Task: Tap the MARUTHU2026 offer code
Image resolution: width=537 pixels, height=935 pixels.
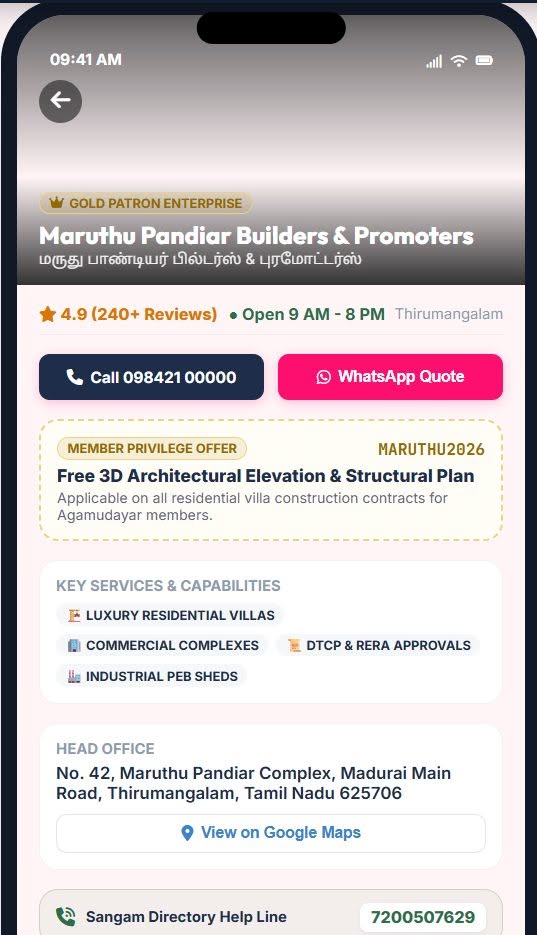Action: click(x=431, y=449)
